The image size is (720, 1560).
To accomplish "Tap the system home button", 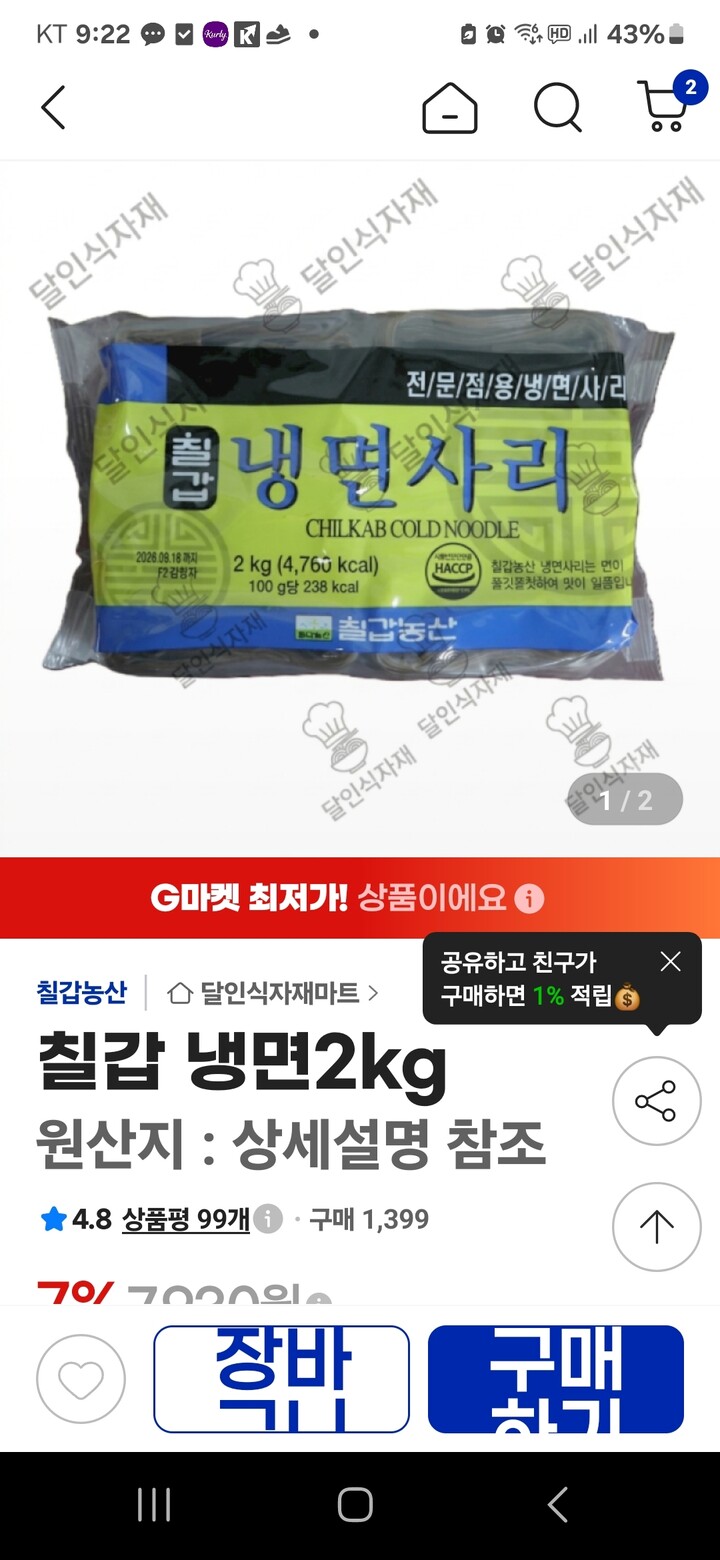I will [355, 1505].
